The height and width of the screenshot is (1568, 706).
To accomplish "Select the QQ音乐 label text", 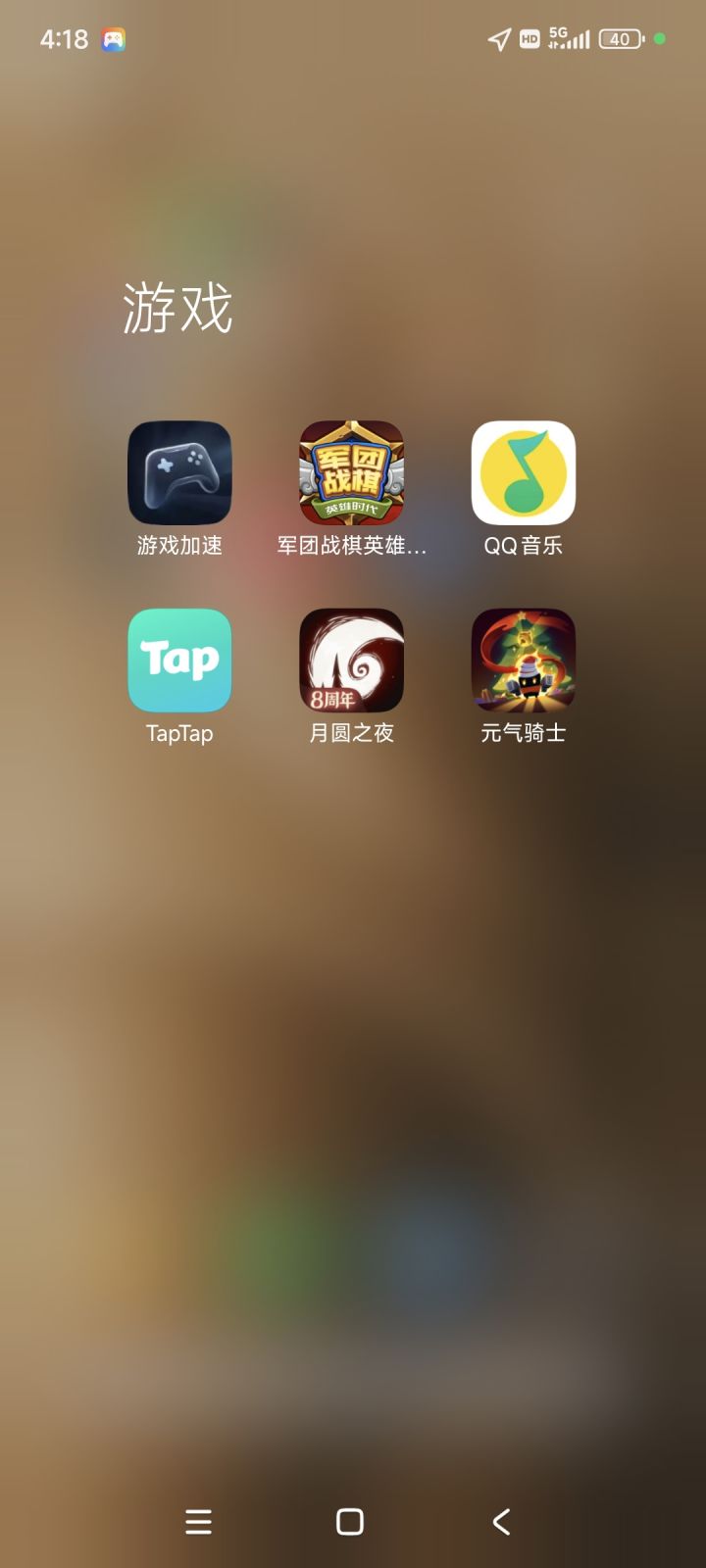I will pos(523,545).
